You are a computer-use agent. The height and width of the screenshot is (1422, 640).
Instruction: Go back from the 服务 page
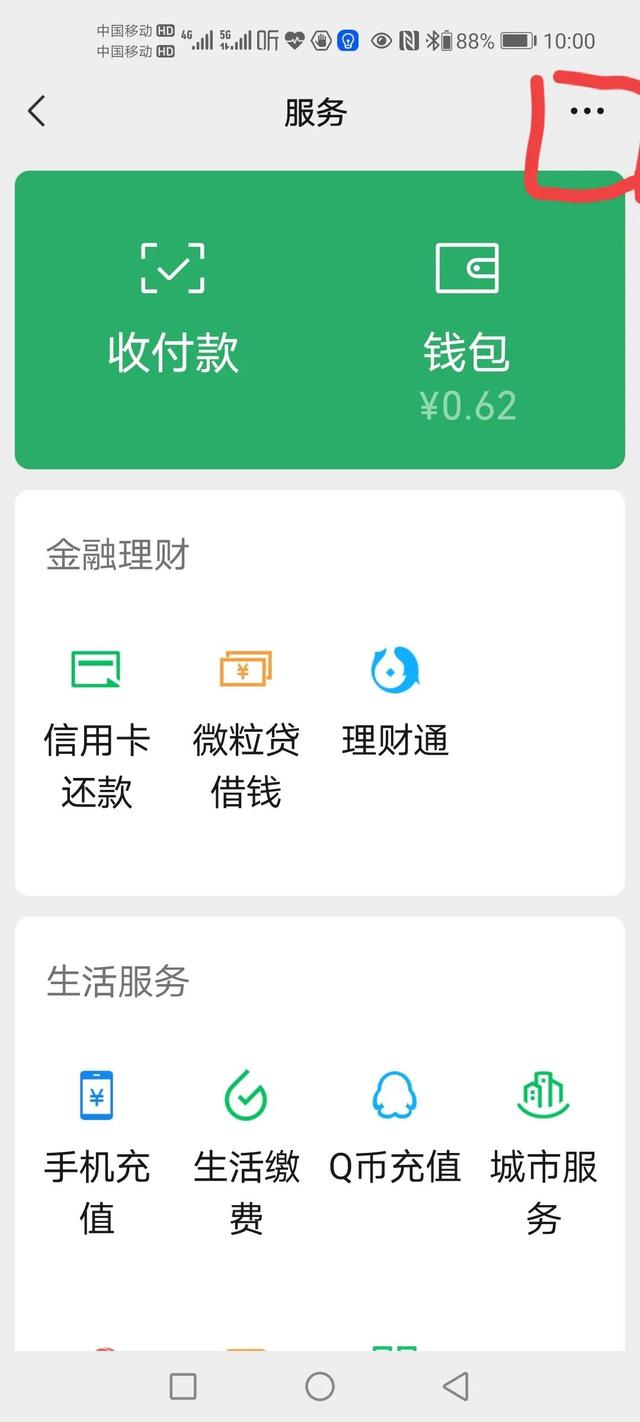point(37,111)
